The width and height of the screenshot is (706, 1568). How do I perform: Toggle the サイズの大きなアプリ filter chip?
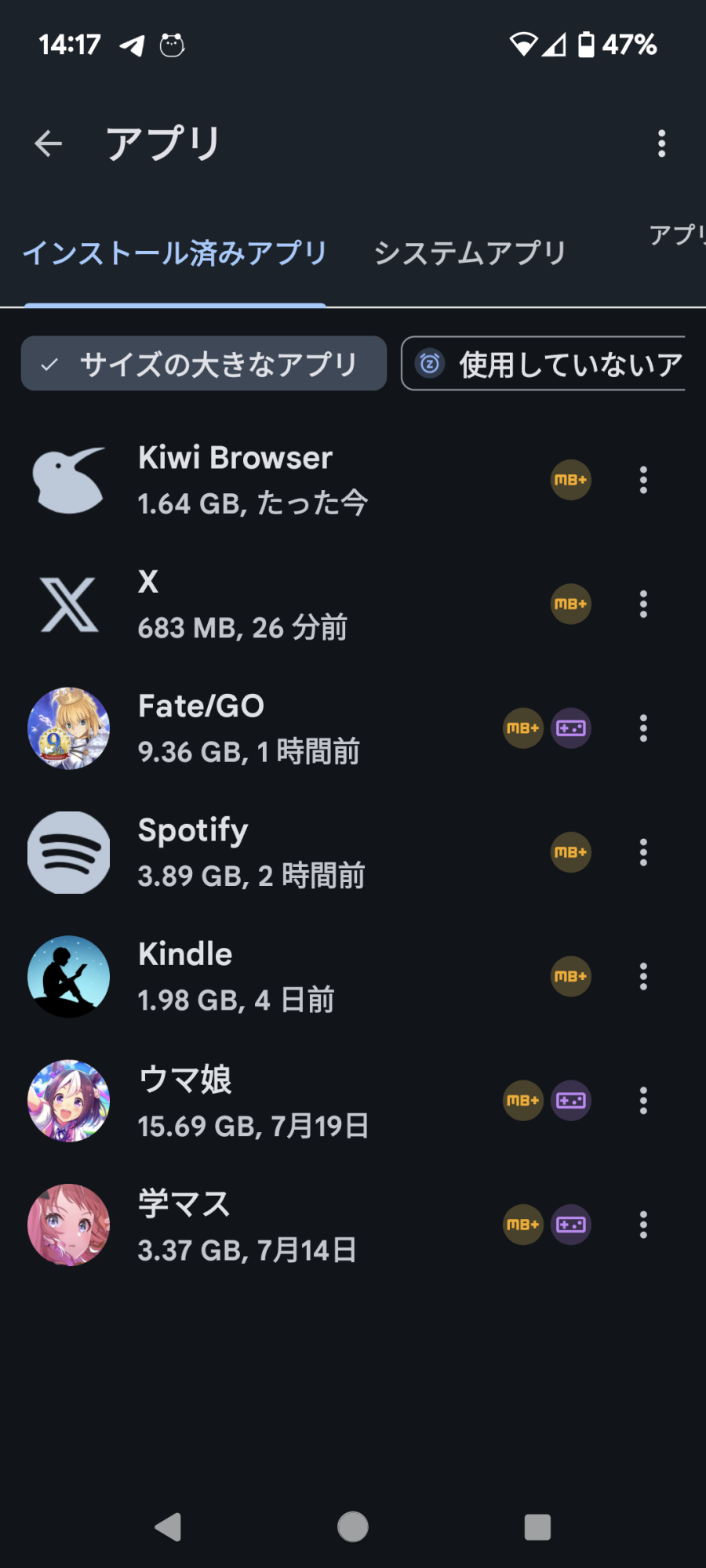coord(204,364)
